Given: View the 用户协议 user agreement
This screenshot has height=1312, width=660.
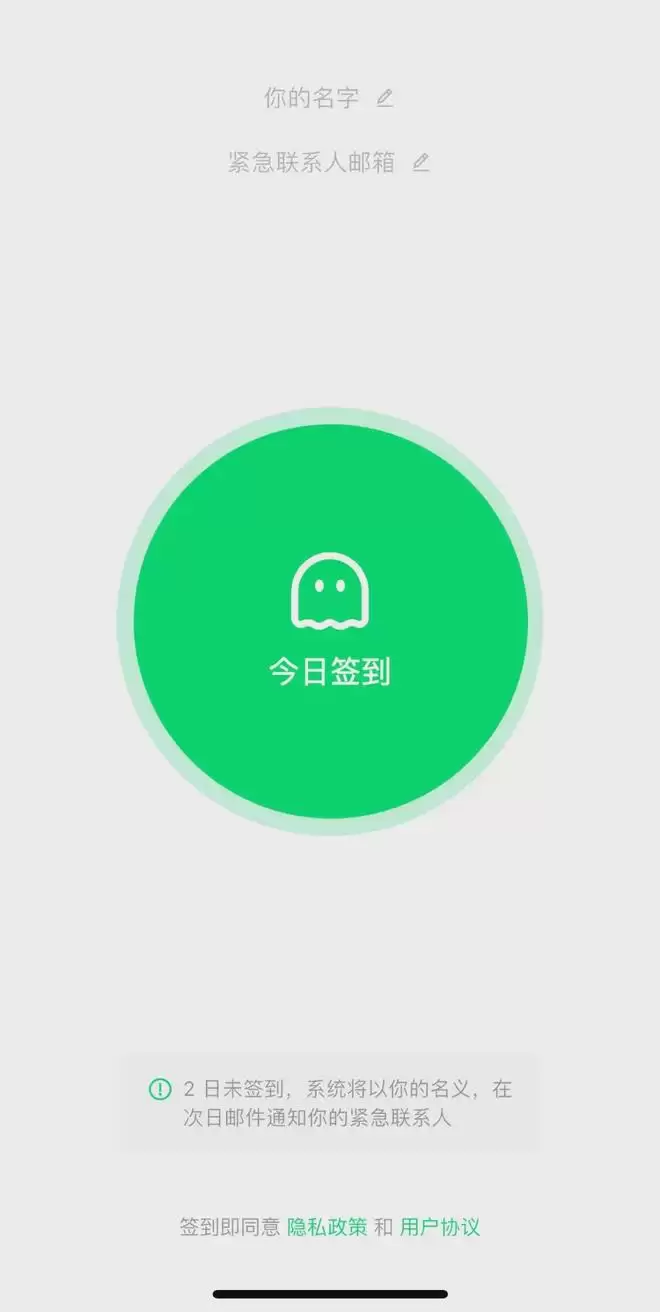Looking at the screenshot, I should [x=440, y=1227].
